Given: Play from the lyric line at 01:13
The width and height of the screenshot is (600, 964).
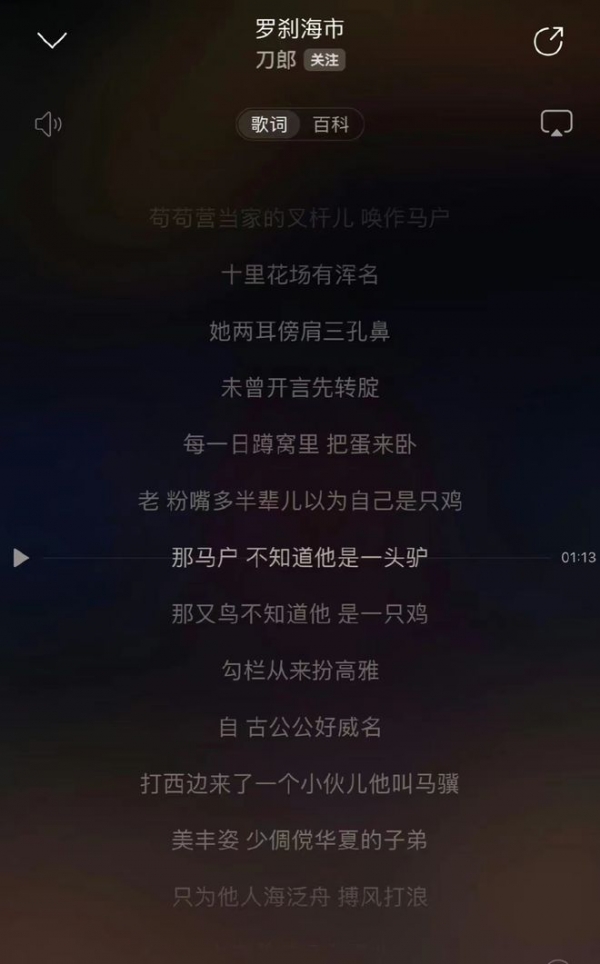Looking at the screenshot, I should tap(21, 558).
